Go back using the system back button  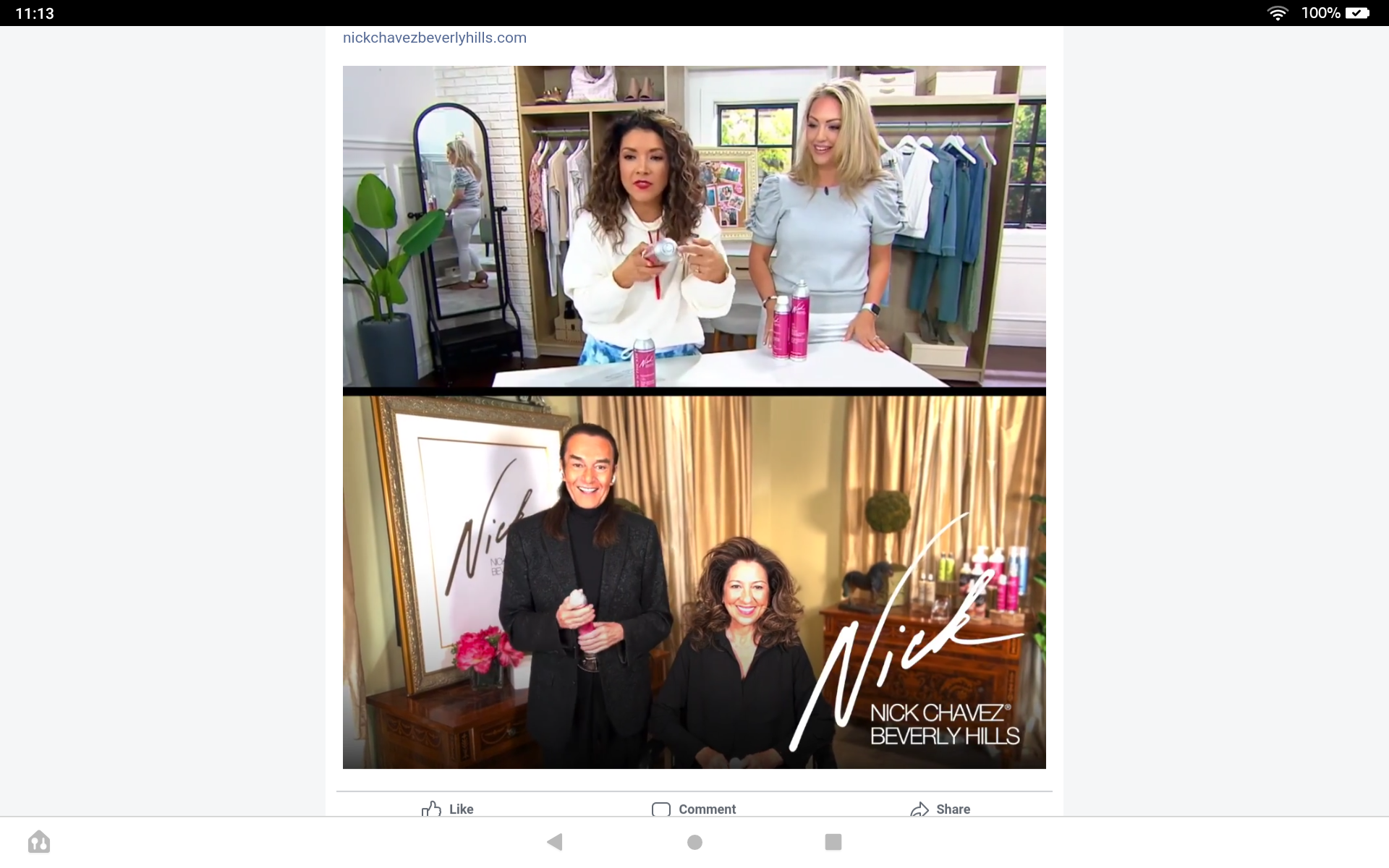click(555, 841)
